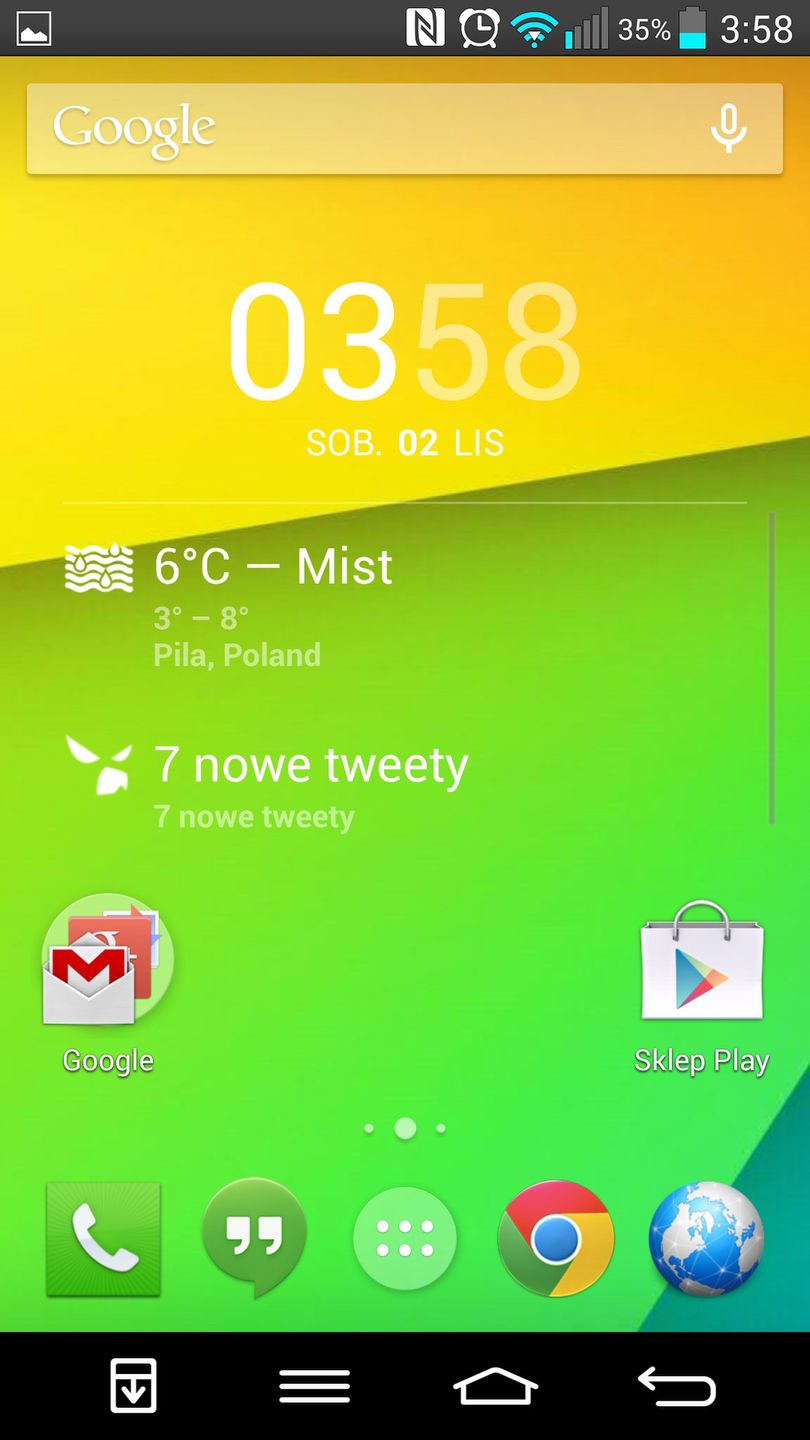Start voice search with the microphone

(x=728, y=129)
